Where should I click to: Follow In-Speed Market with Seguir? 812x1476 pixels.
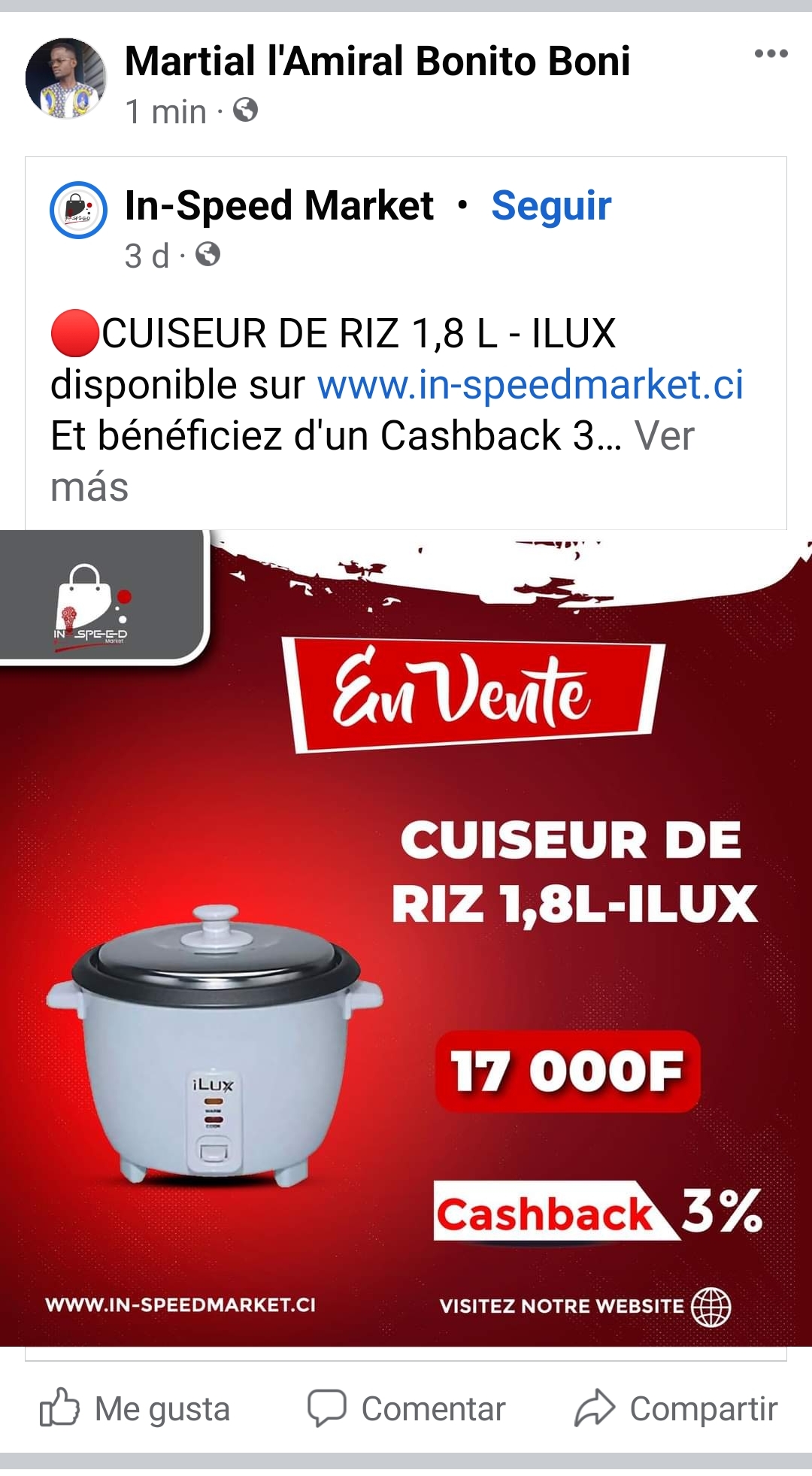(x=551, y=206)
